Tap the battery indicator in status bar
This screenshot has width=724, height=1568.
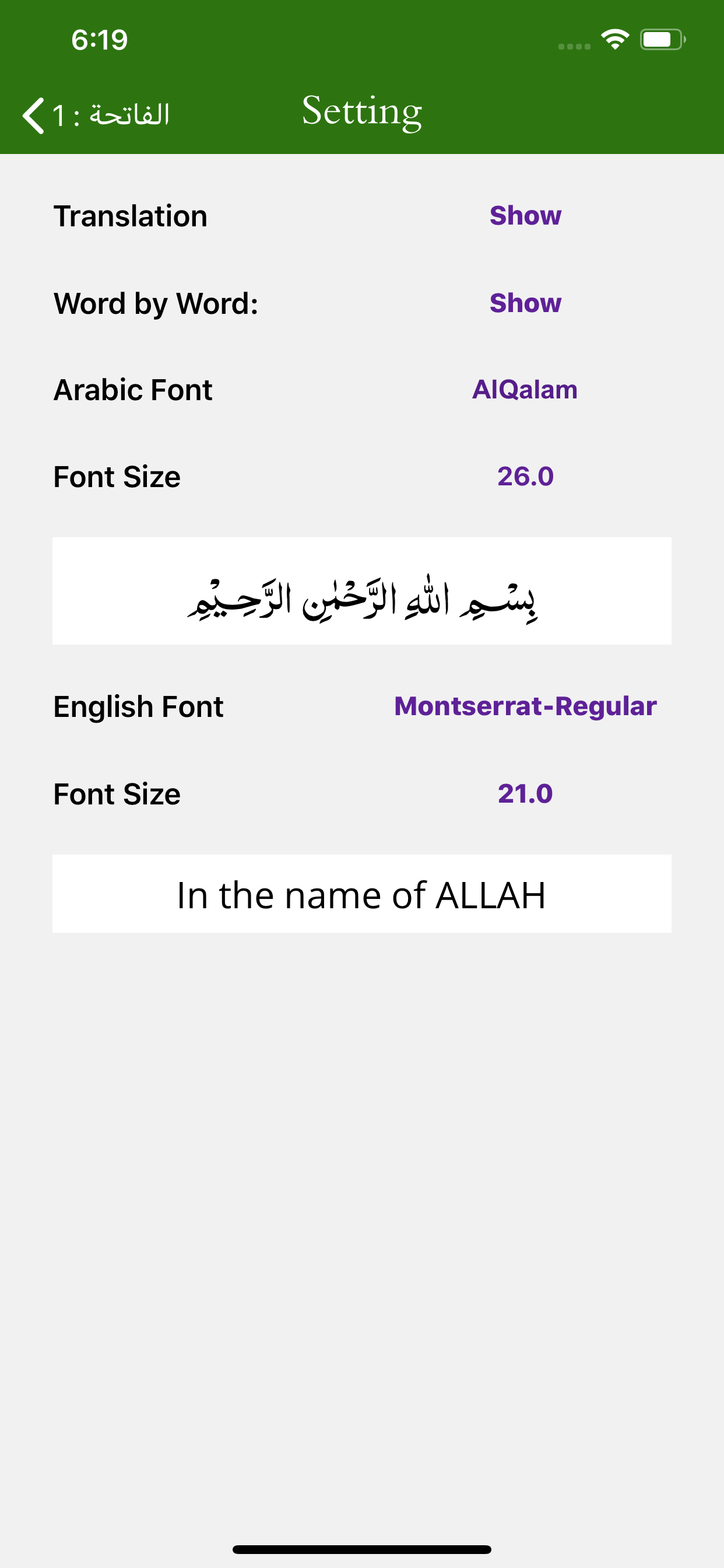(660, 38)
